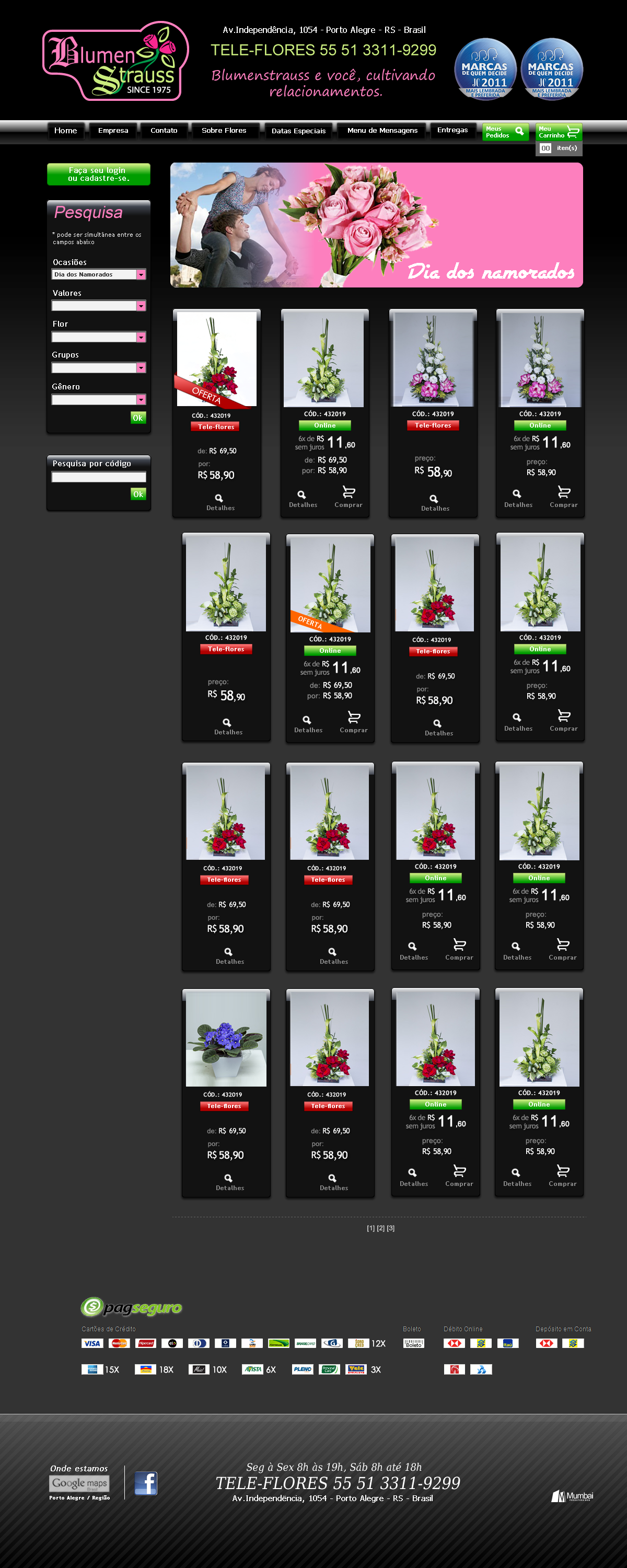Open Meus Pedidos
This screenshot has width=627, height=1568.
(505, 132)
